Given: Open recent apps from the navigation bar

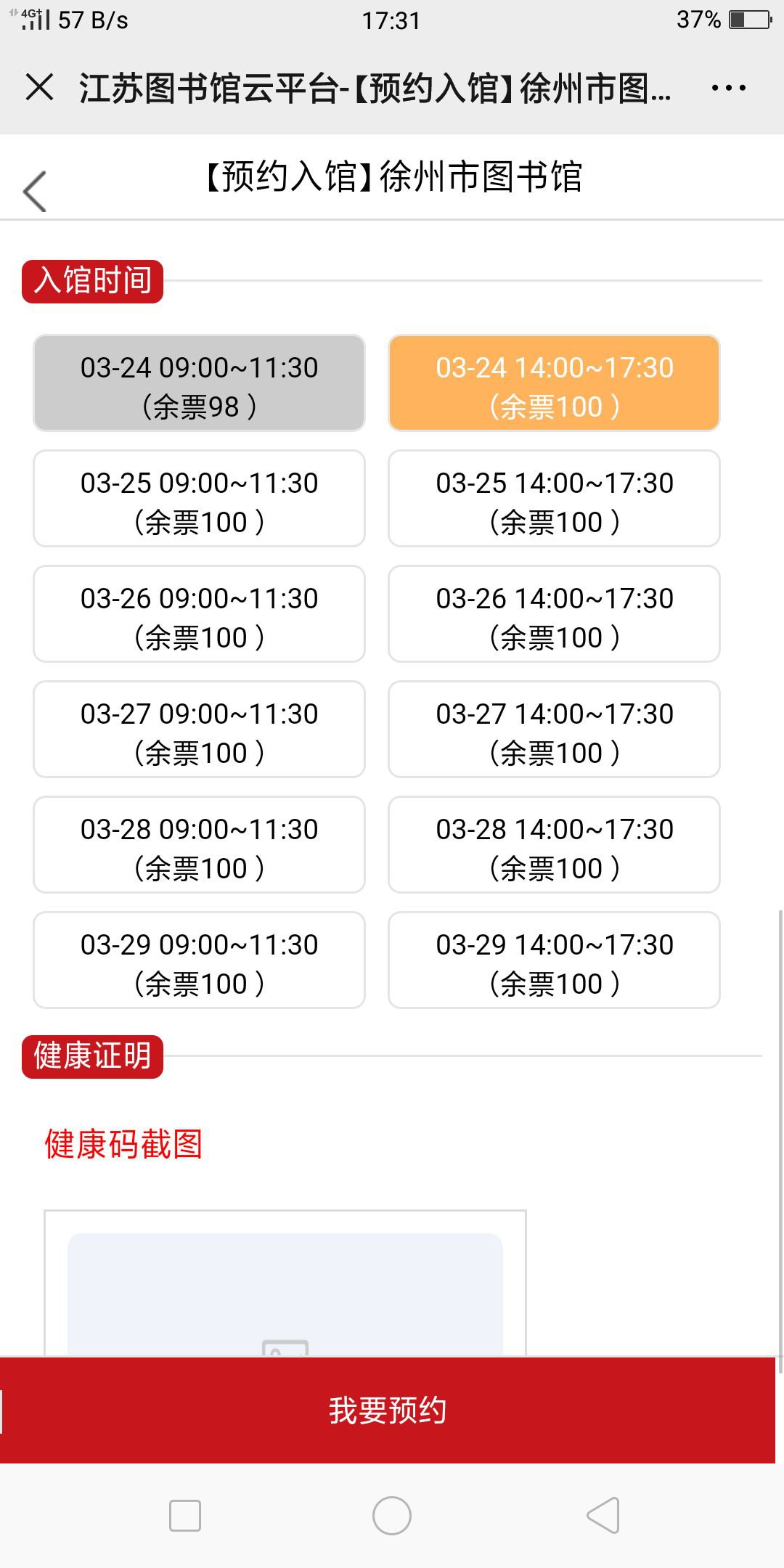Looking at the screenshot, I should click(x=185, y=1516).
